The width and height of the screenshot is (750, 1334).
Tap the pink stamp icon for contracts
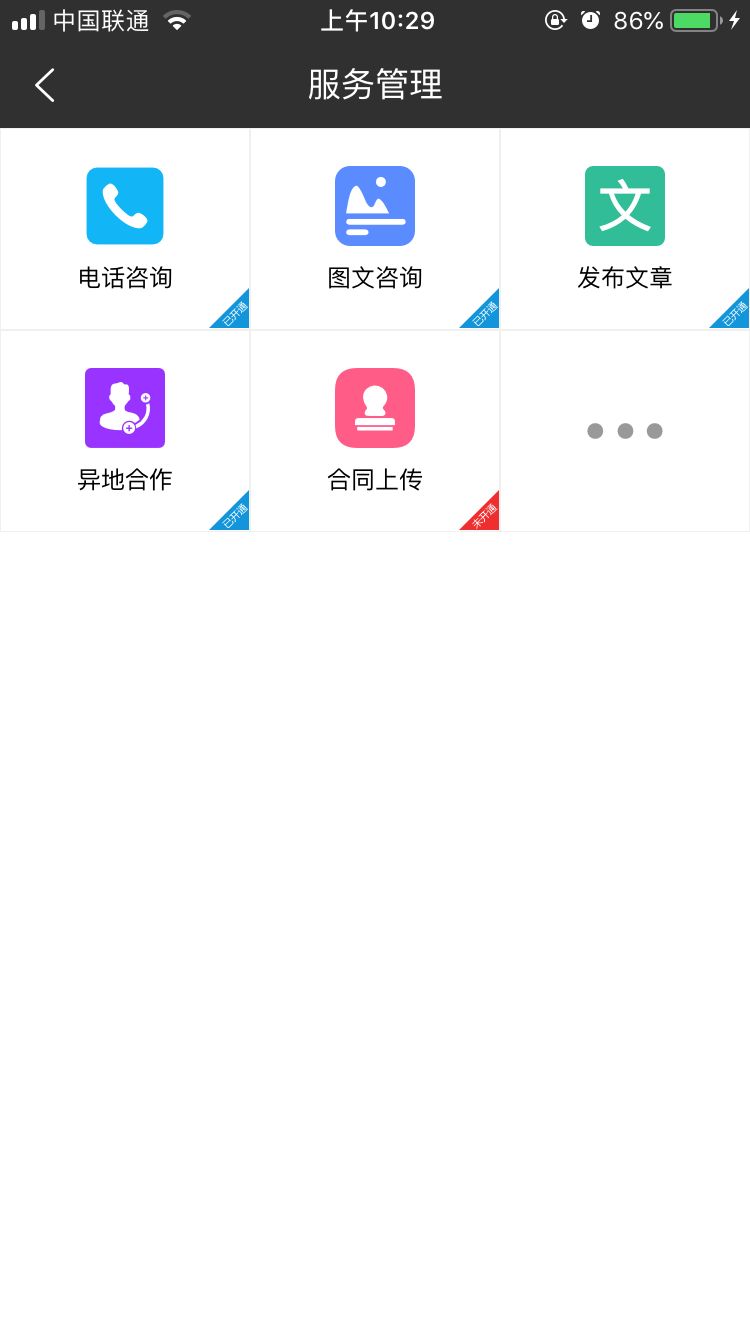(x=375, y=408)
